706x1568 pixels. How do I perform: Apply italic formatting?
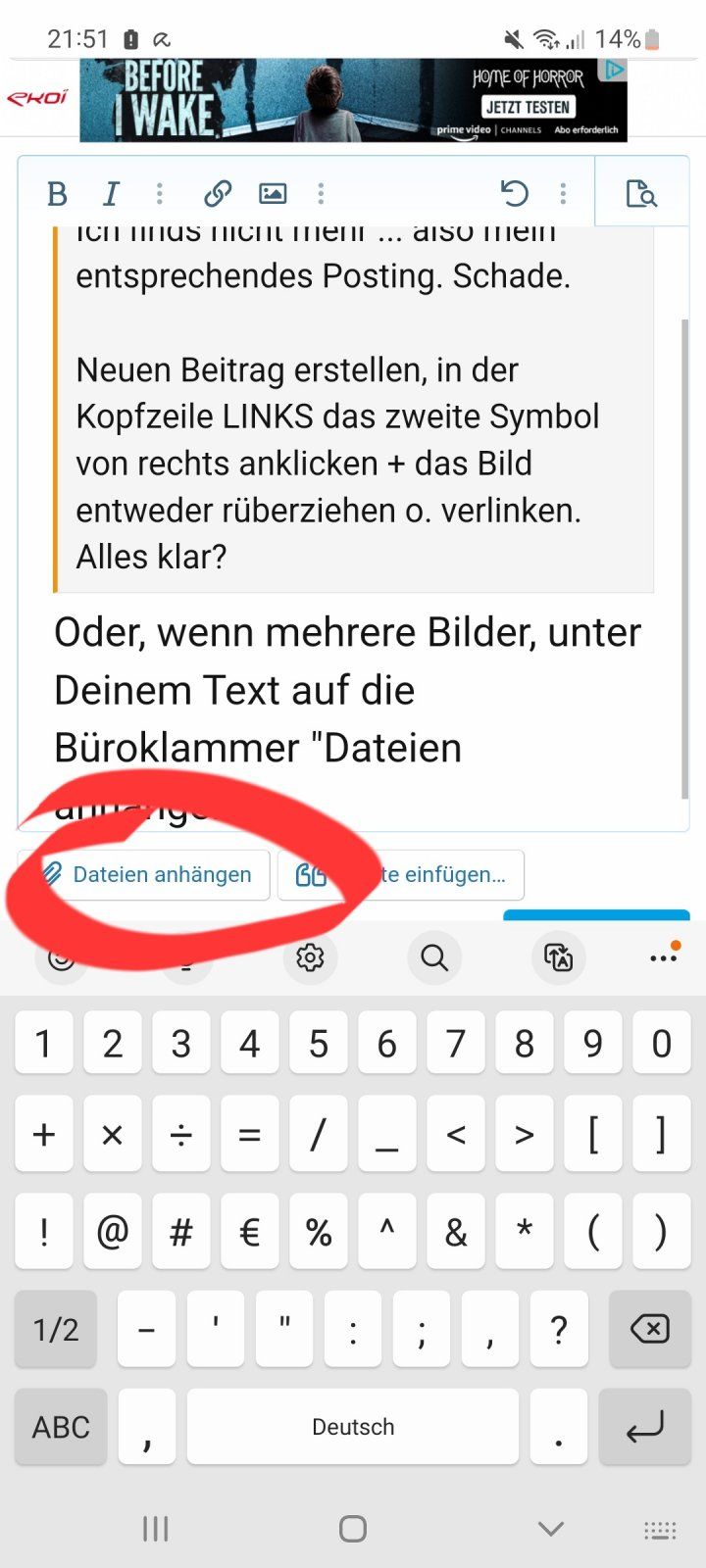[x=111, y=194]
